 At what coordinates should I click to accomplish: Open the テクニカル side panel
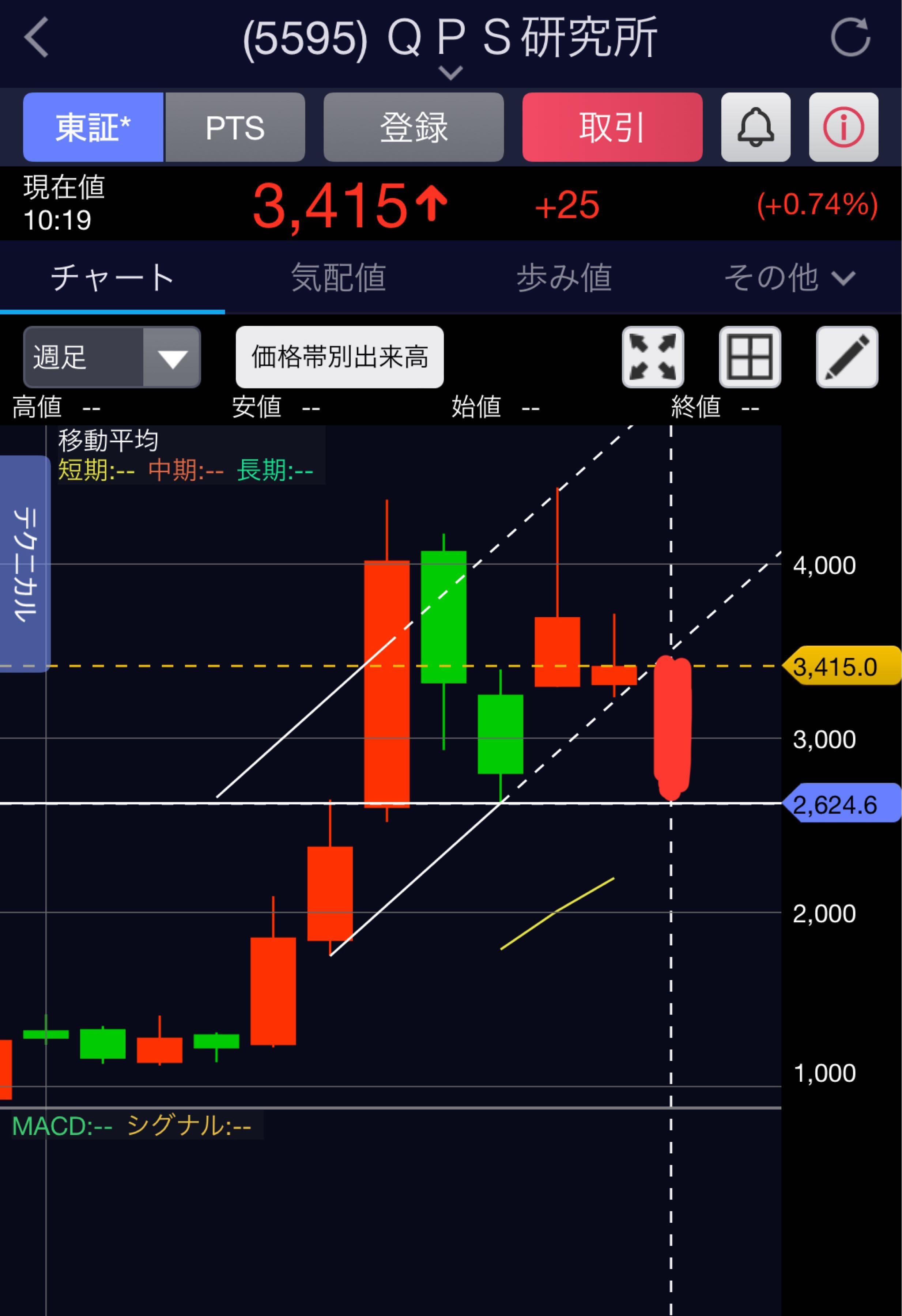point(25,564)
